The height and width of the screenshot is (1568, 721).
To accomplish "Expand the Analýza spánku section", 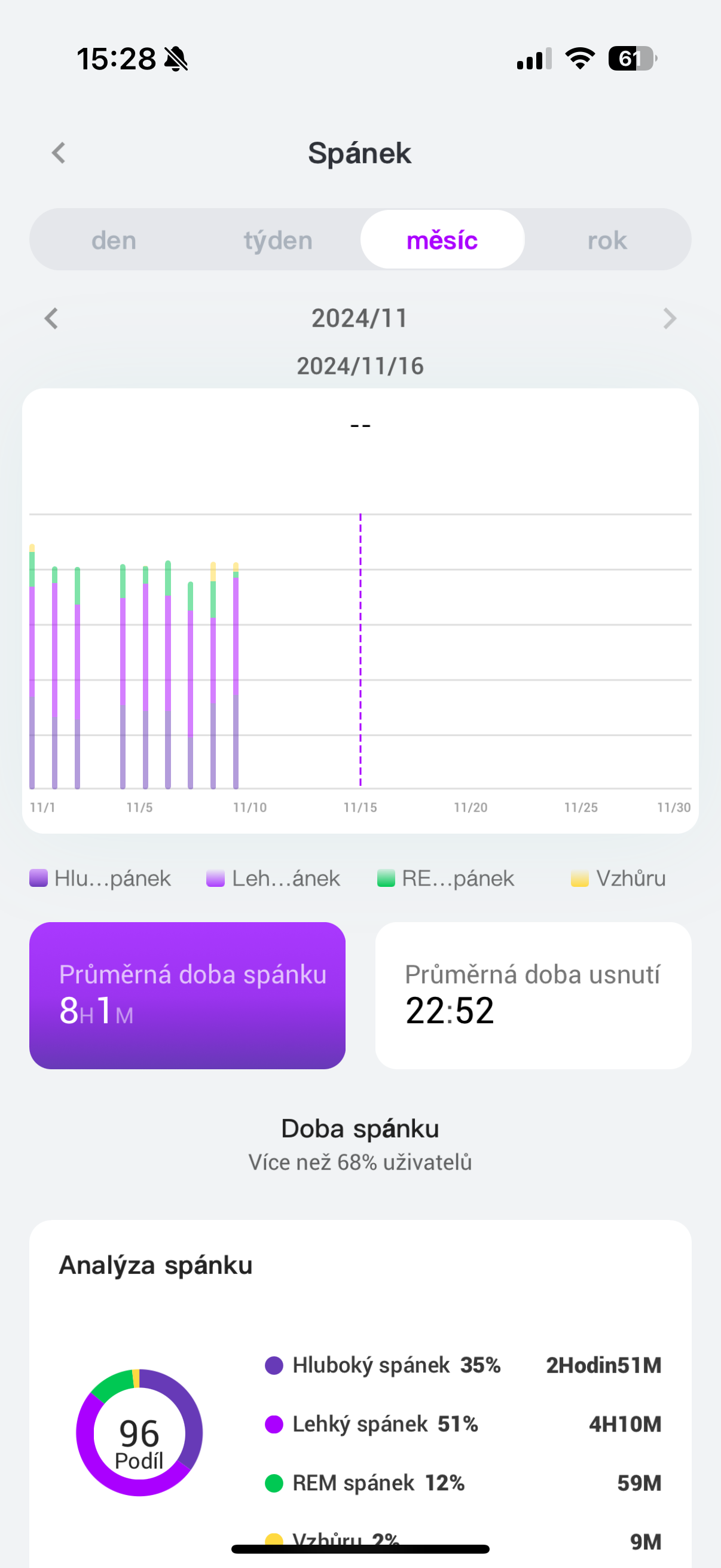I will pyautogui.click(x=156, y=1265).
